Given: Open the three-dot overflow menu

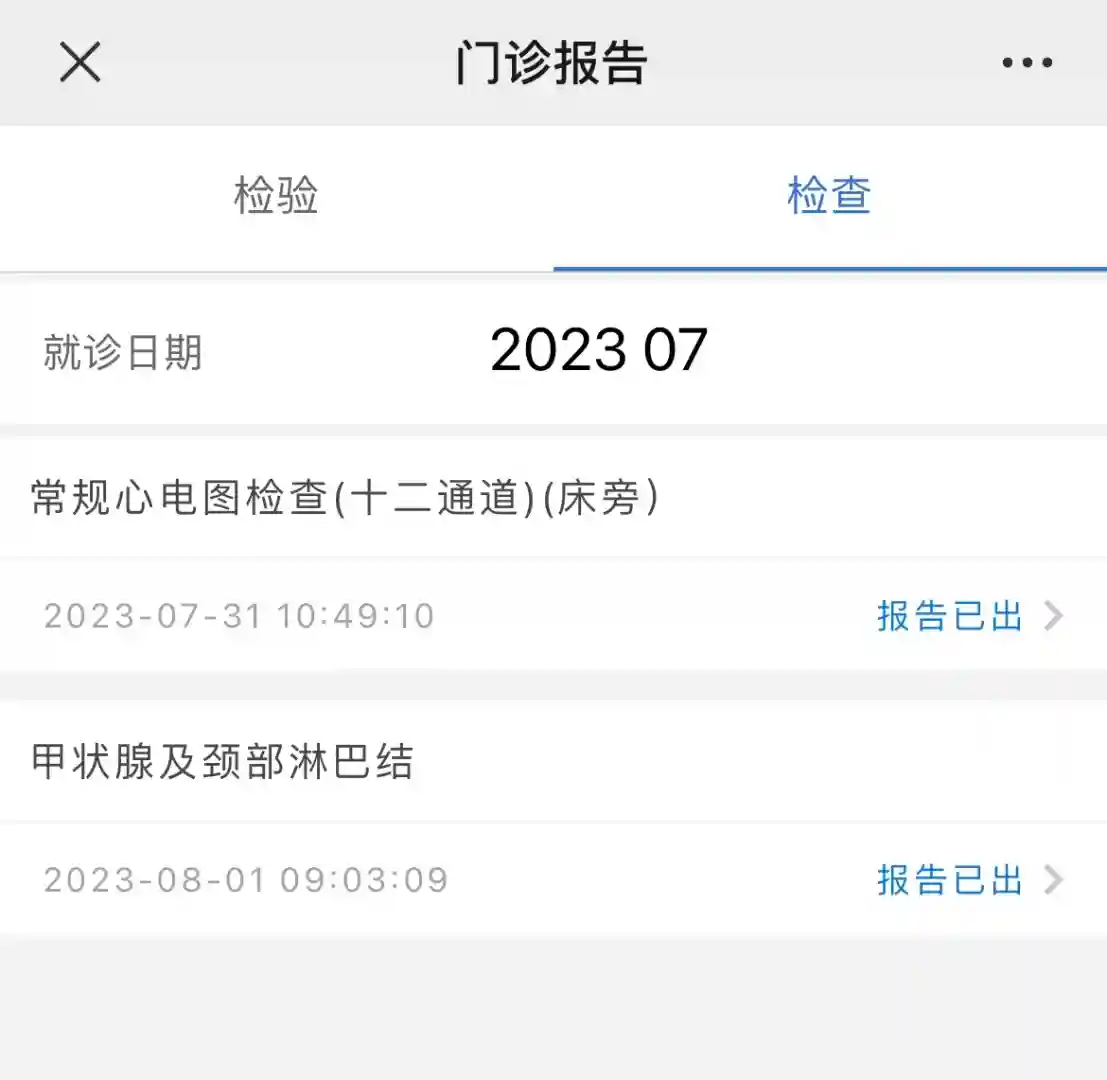Looking at the screenshot, I should click(1027, 63).
